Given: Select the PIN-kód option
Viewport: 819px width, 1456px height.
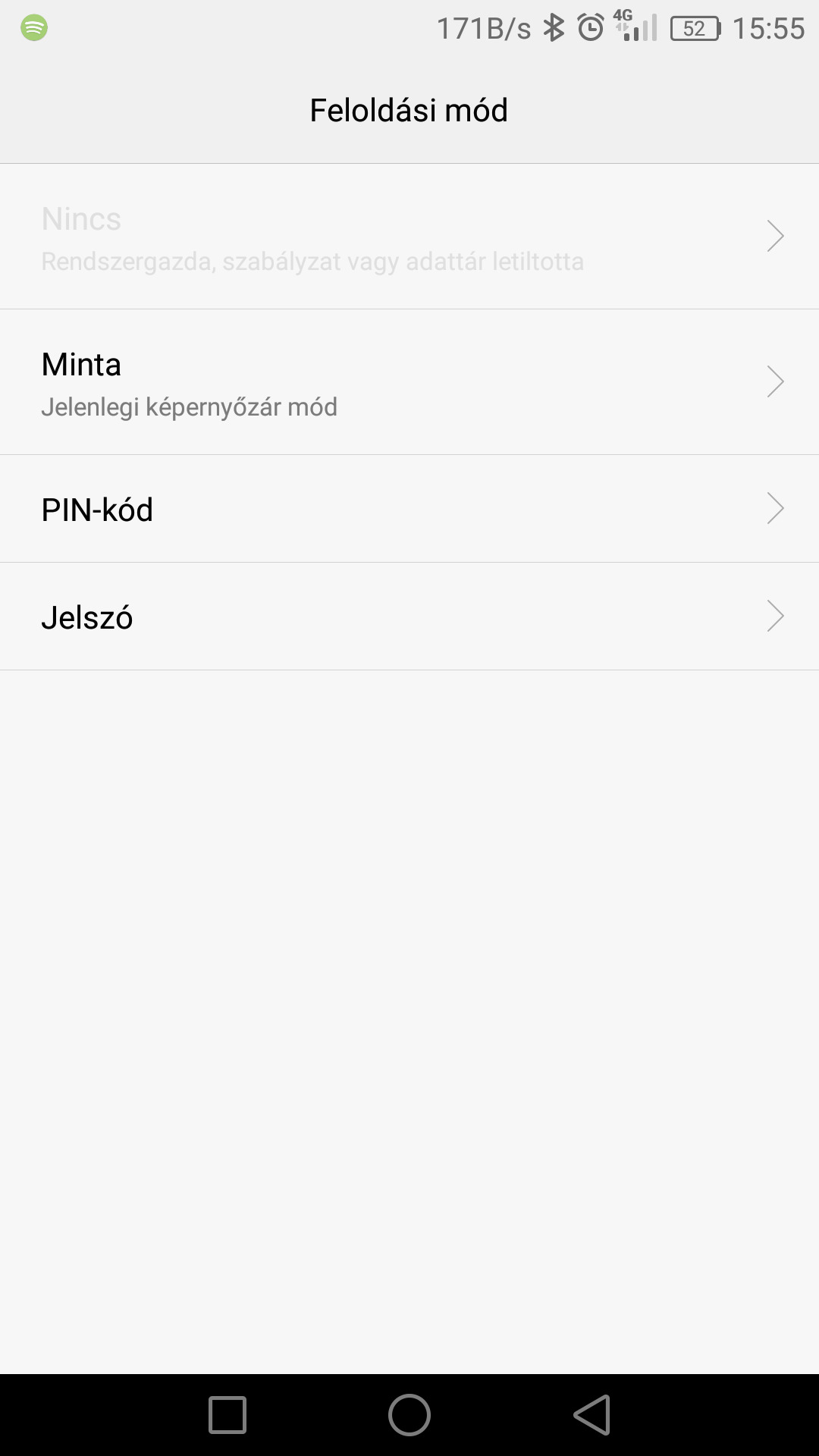Looking at the screenshot, I should (x=409, y=509).
